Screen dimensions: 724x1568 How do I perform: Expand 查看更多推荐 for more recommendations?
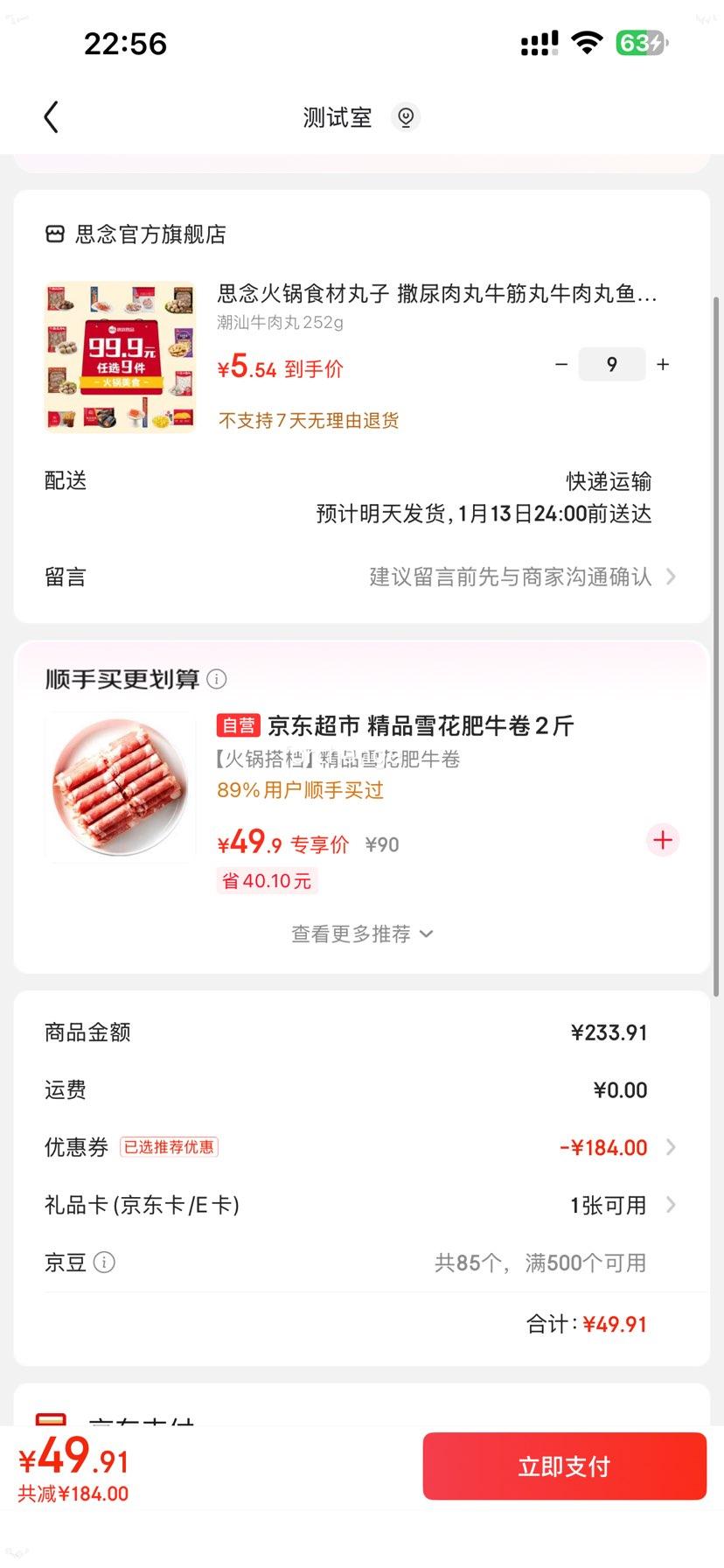(x=362, y=934)
